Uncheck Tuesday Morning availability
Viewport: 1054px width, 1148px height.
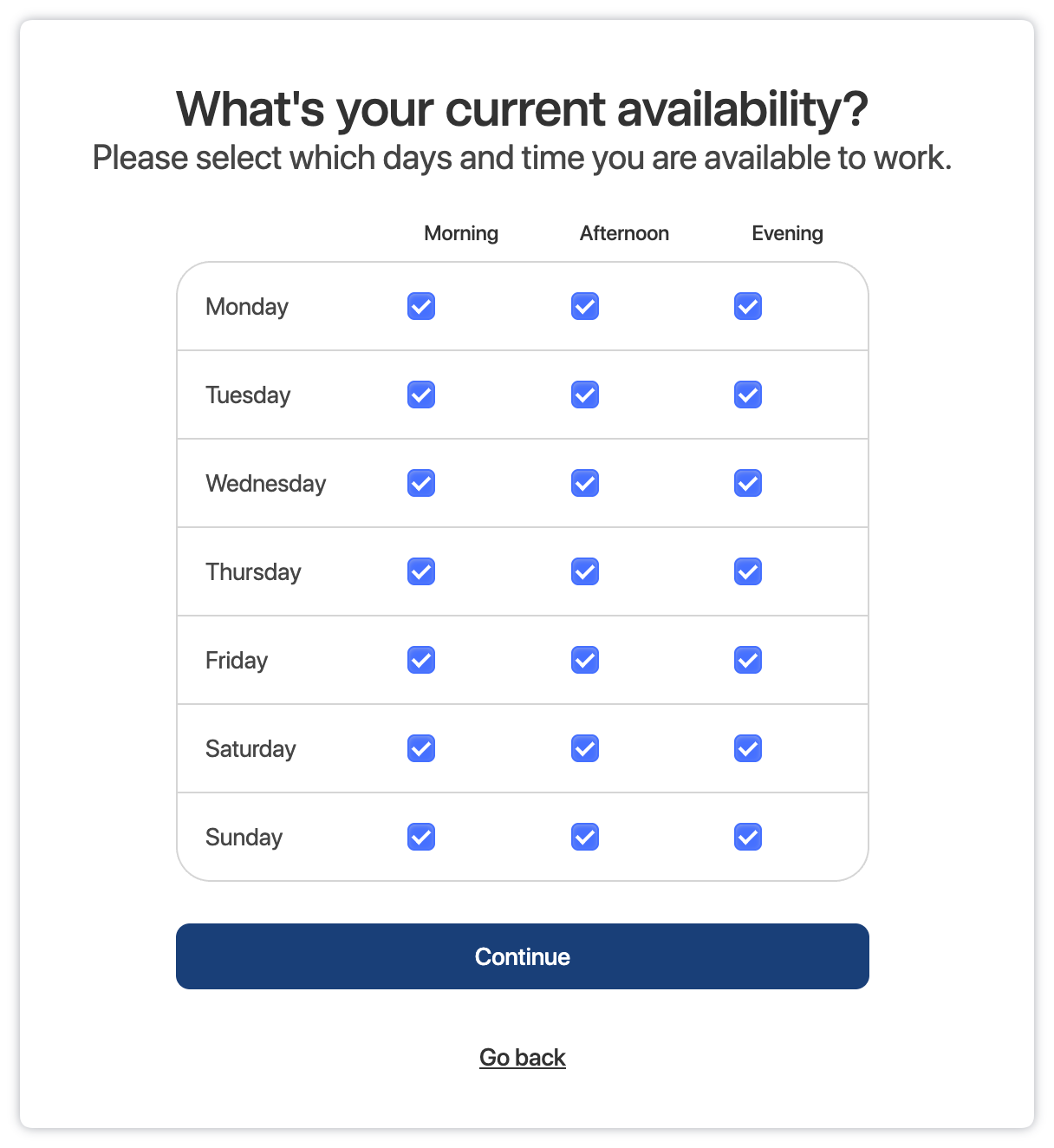[x=421, y=395]
